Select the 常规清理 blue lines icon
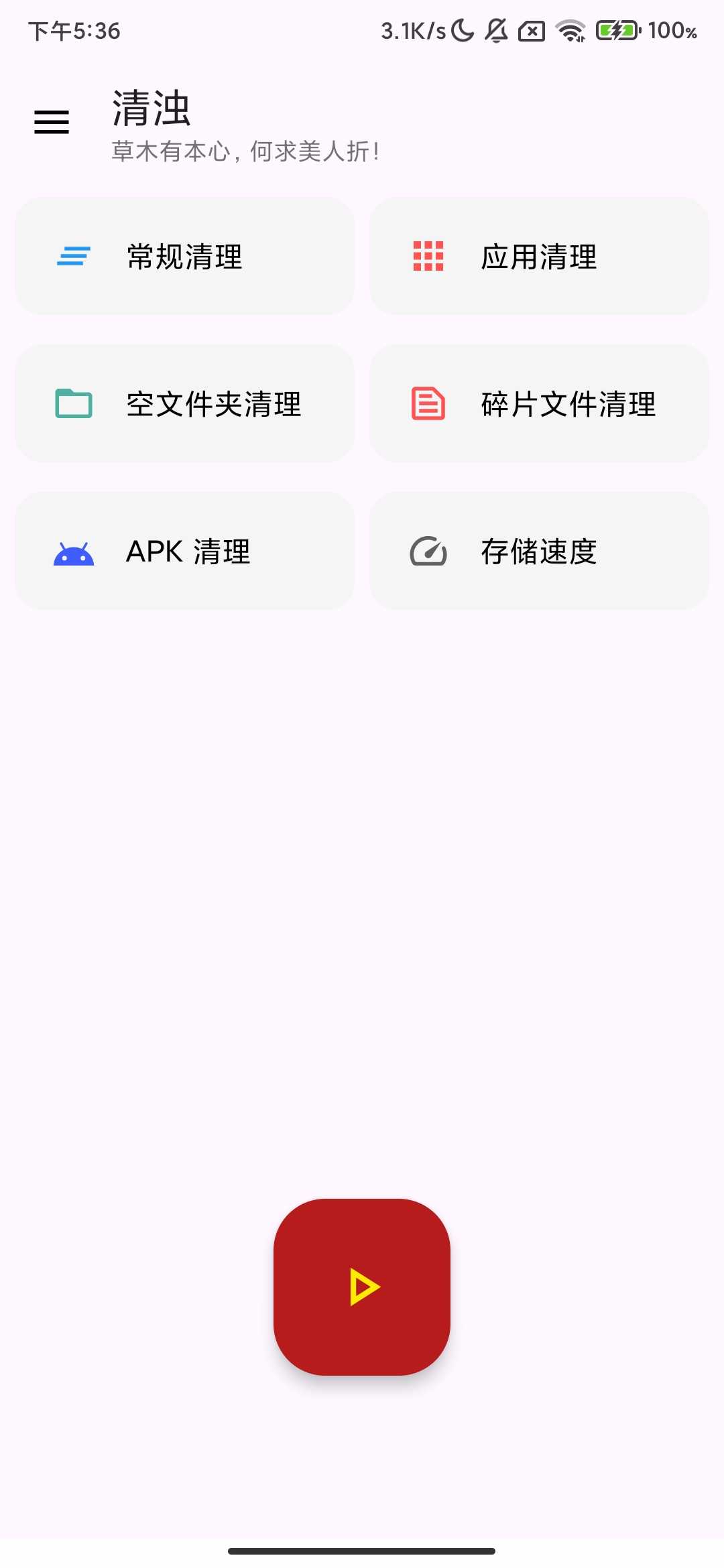This screenshot has height=1568, width=724. pyautogui.click(x=72, y=256)
